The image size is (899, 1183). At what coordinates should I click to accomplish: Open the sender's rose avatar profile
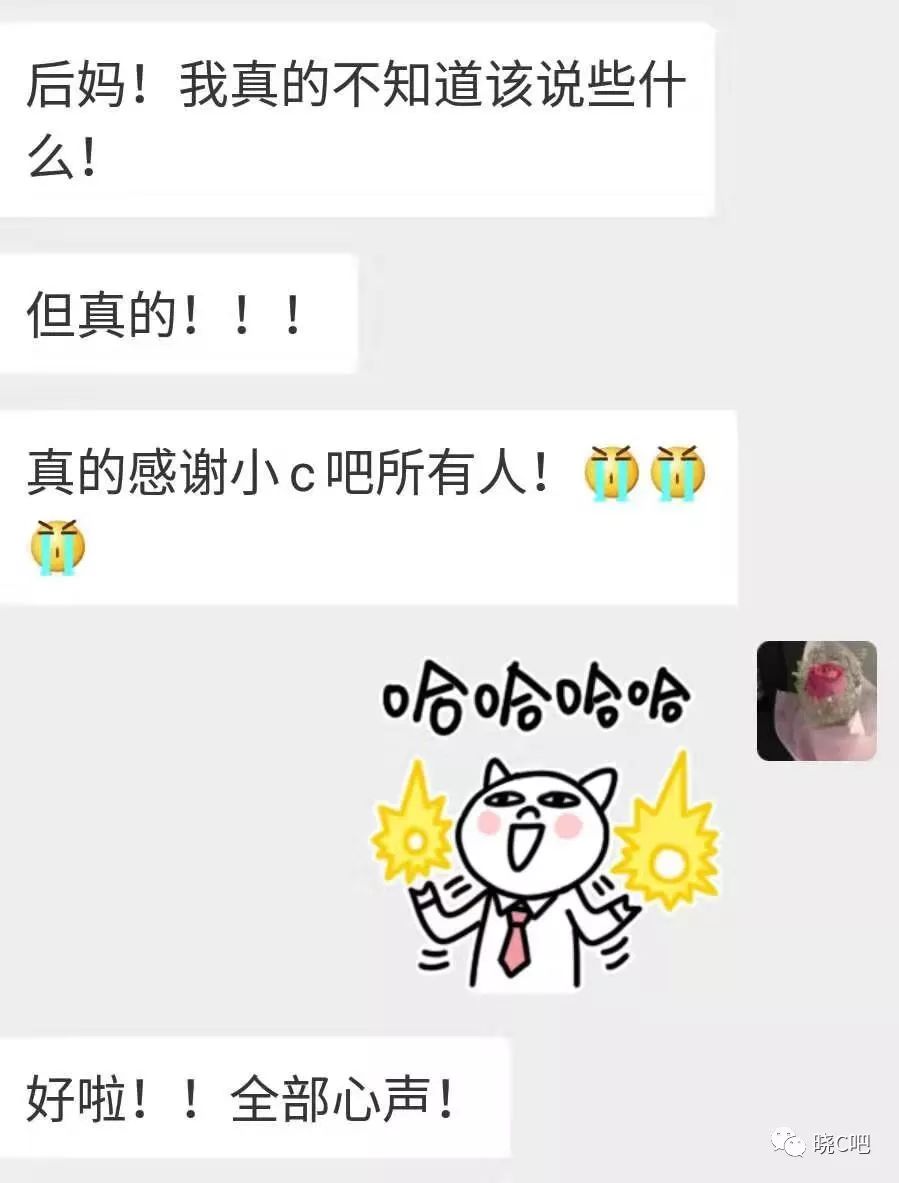point(816,700)
